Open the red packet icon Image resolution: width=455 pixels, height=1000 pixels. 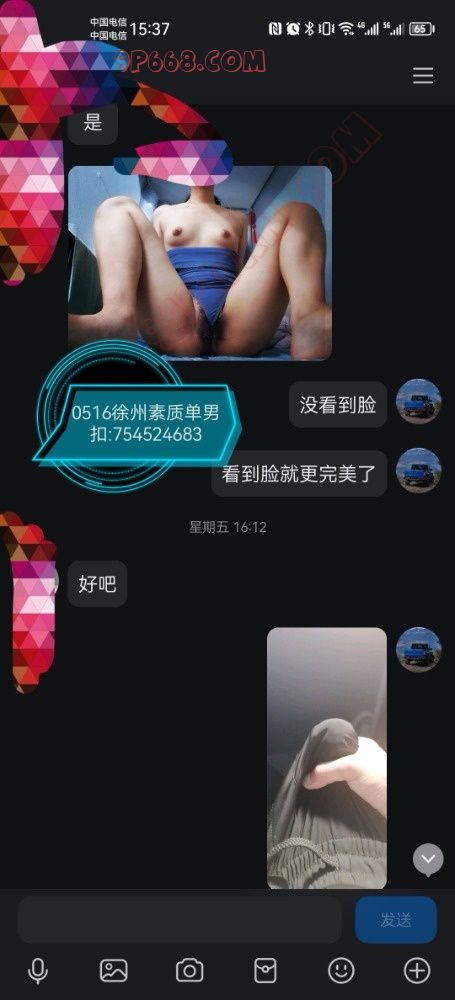click(x=265, y=971)
